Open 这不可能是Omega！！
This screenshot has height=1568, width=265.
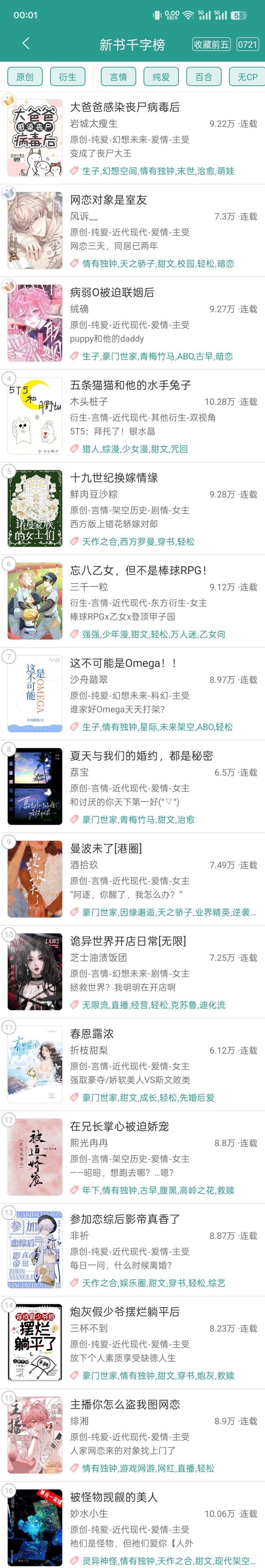123,663
